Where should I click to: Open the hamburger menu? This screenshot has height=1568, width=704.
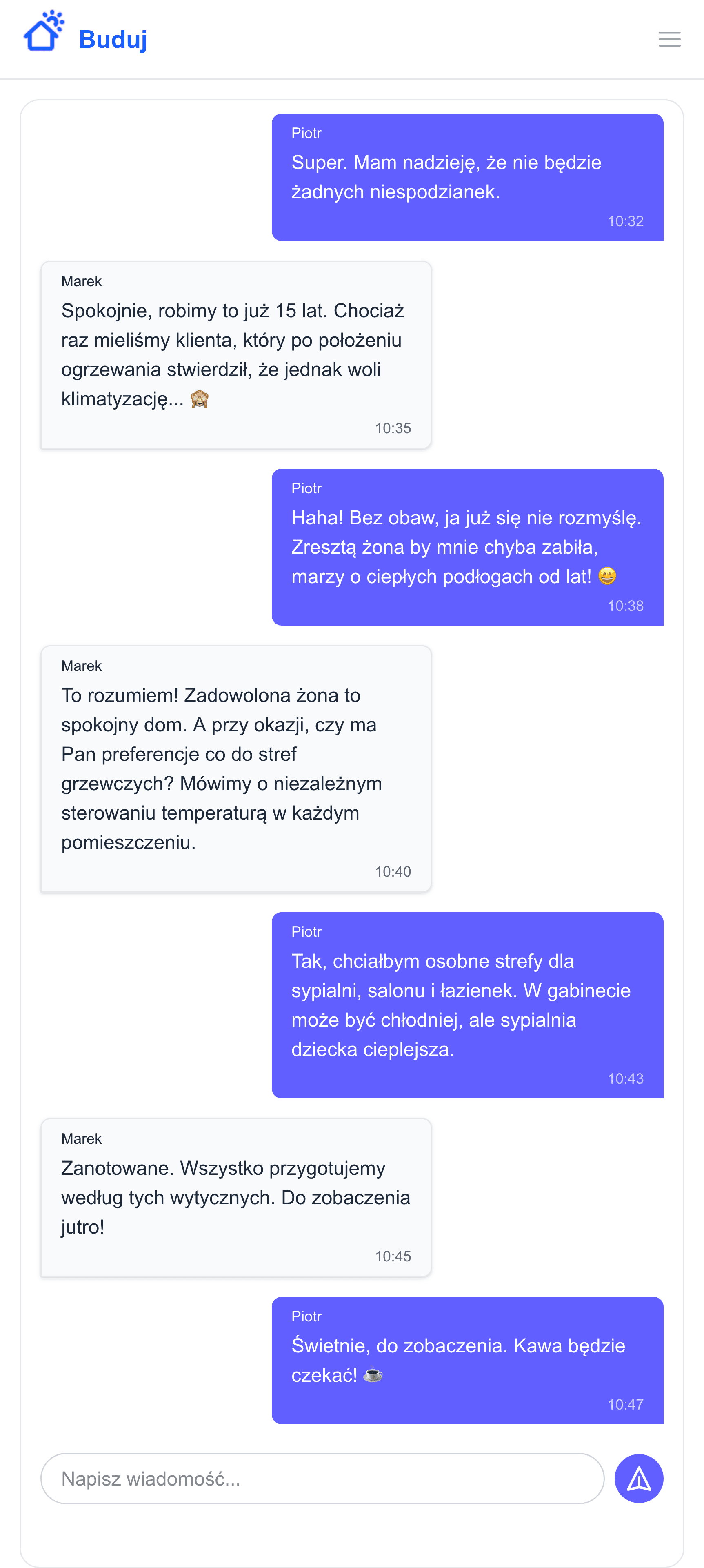669,39
